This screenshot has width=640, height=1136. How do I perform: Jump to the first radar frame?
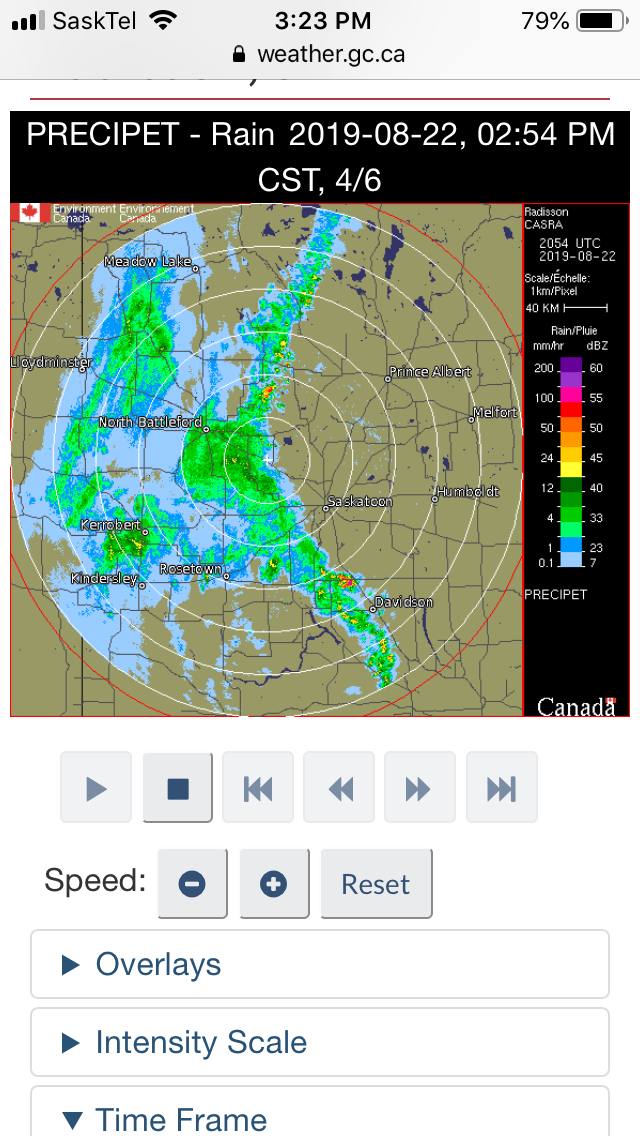click(258, 788)
